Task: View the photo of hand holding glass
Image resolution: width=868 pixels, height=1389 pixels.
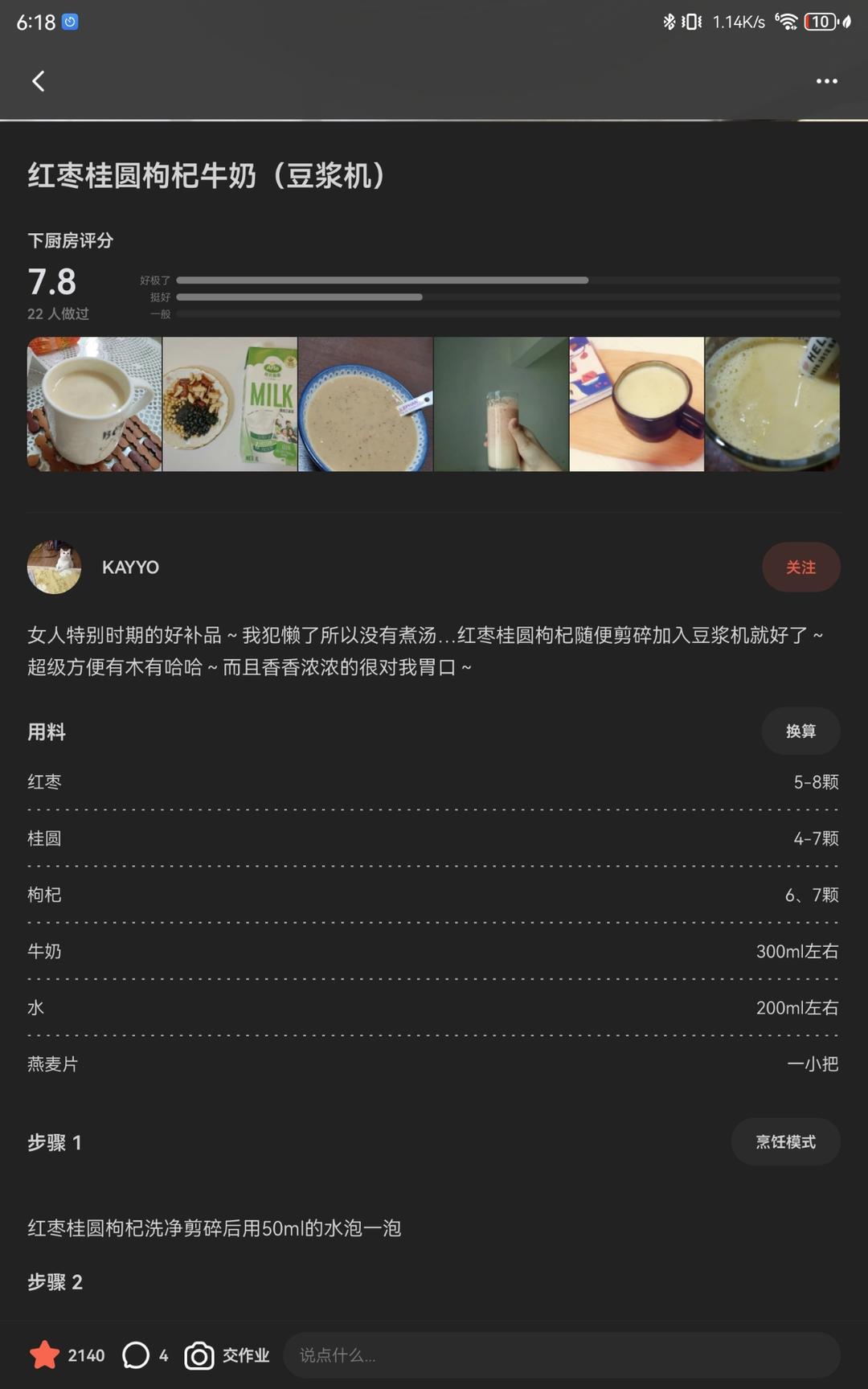Action: click(x=501, y=404)
